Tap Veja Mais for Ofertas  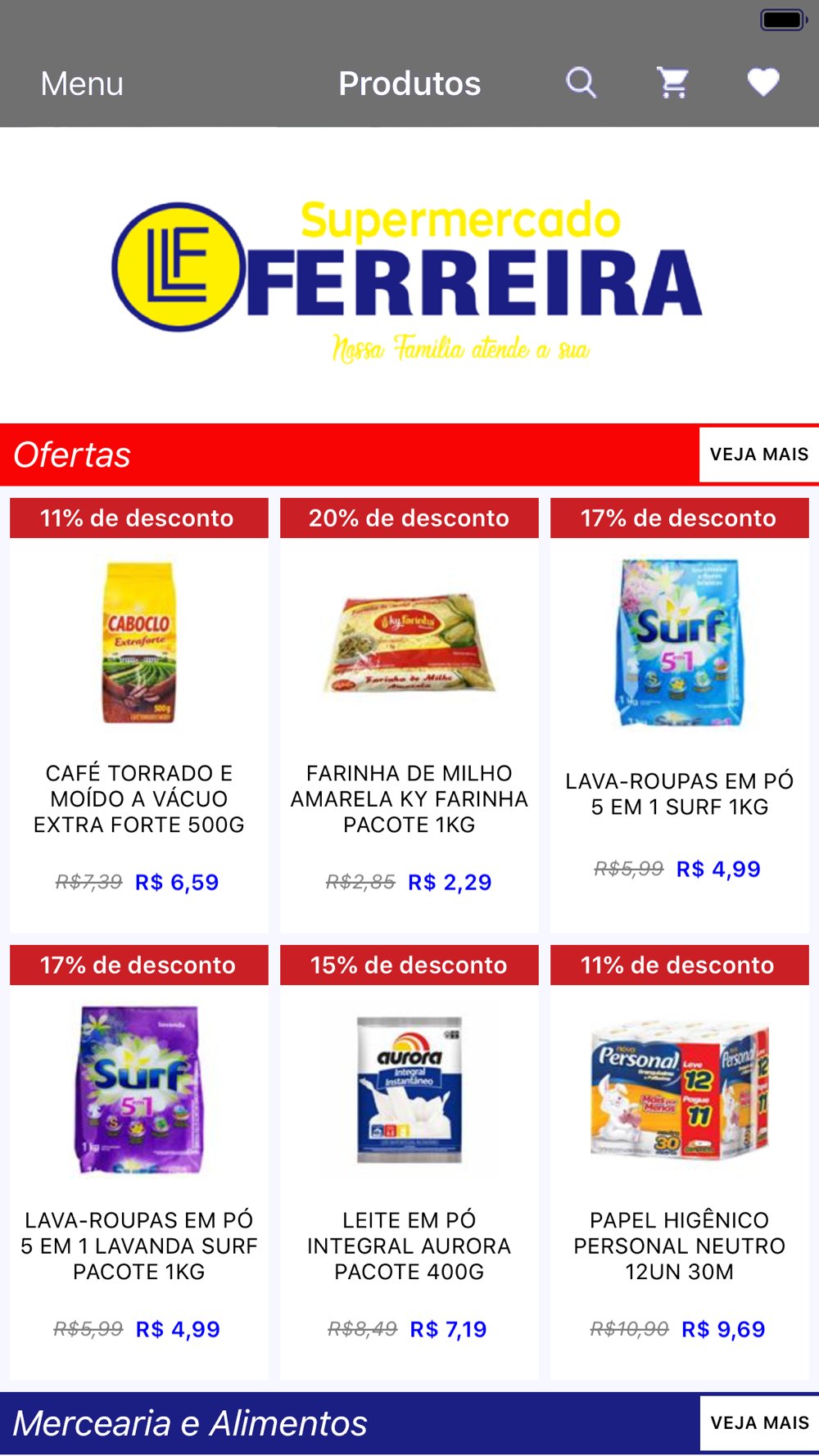tap(758, 454)
